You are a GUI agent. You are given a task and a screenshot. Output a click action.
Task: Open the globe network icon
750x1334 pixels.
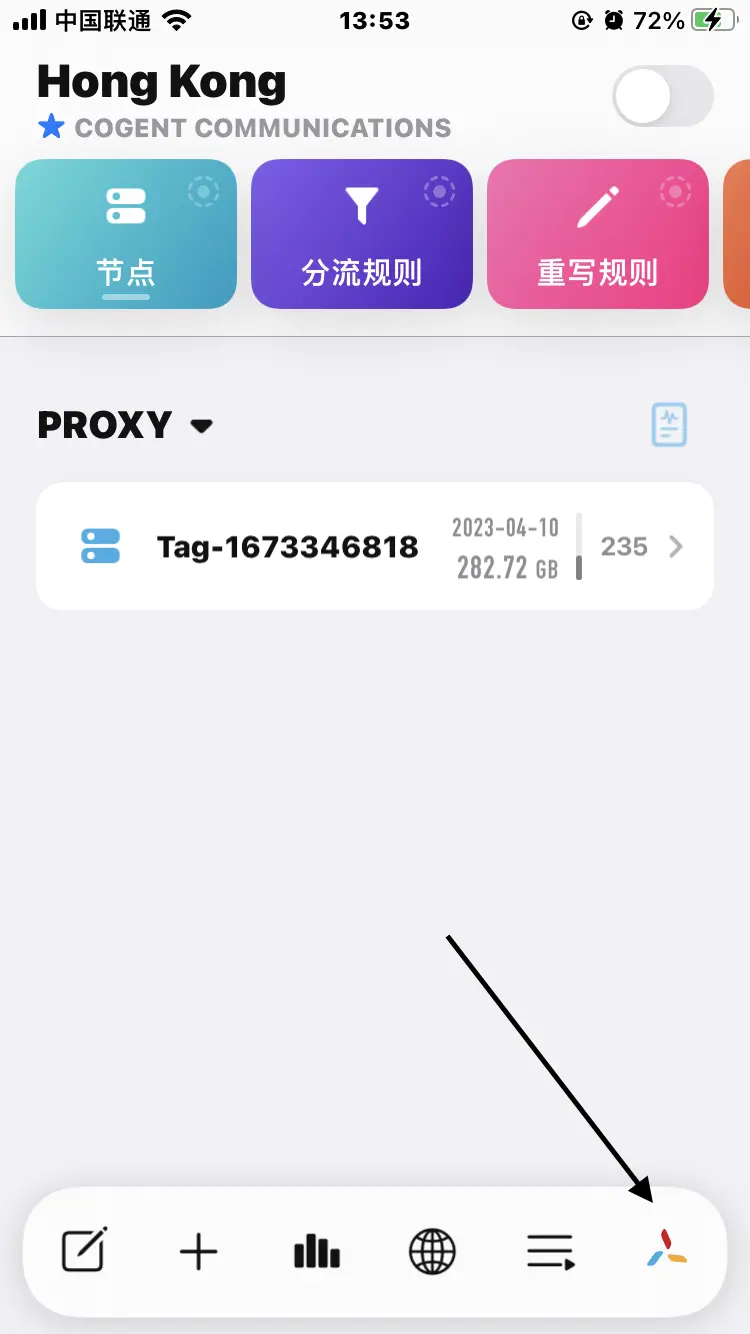tap(432, 1251)
